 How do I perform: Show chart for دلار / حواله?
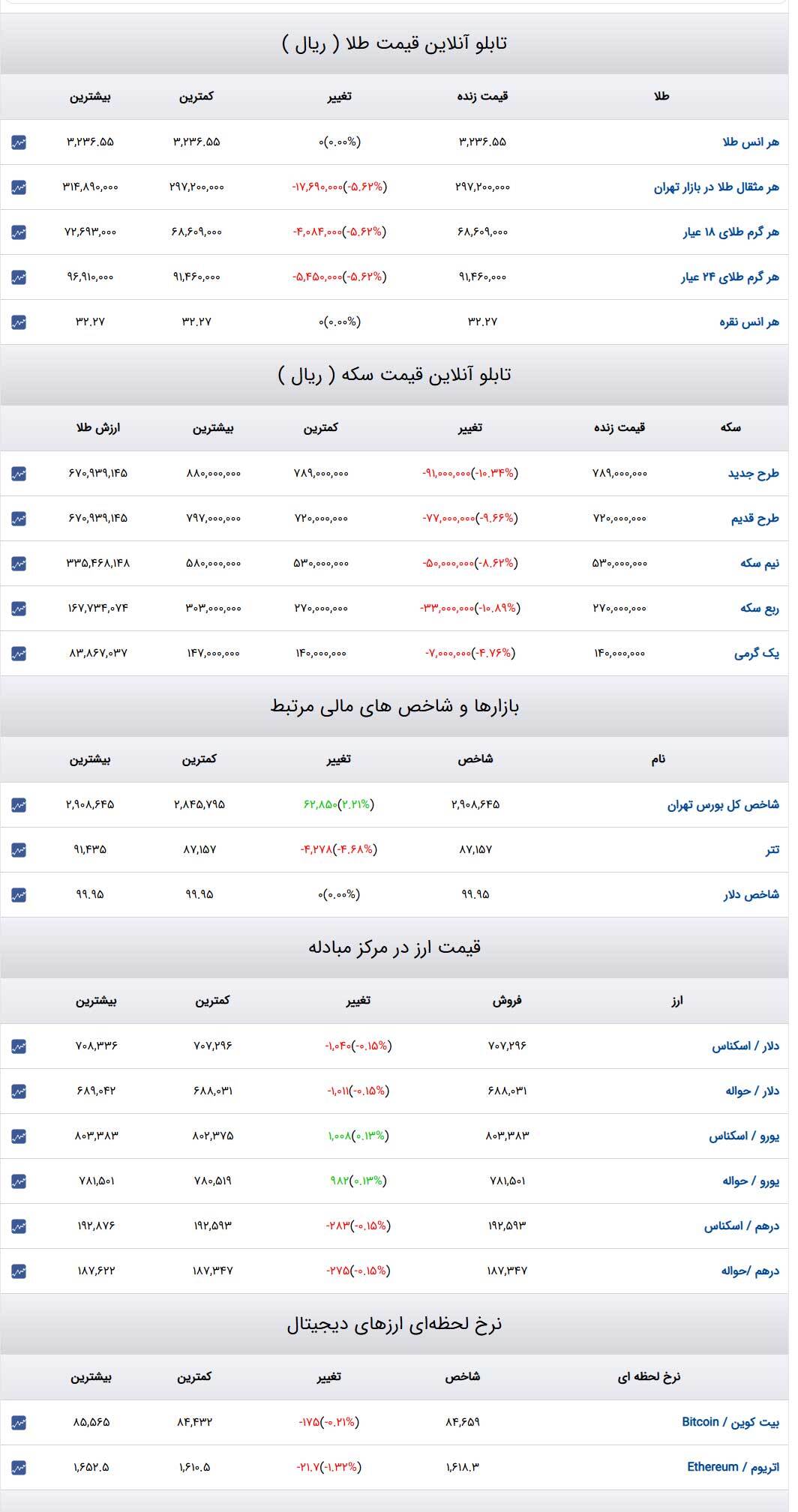(19, 1091)
